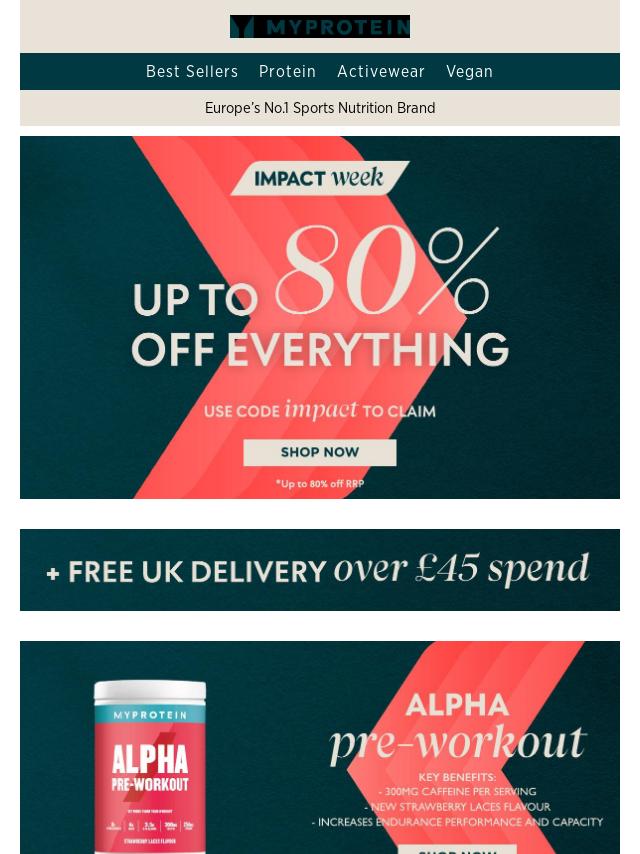Viewport: 640px width, 854px height.
Task: Open the Best Sellers link
Action: tap(192, 72)
